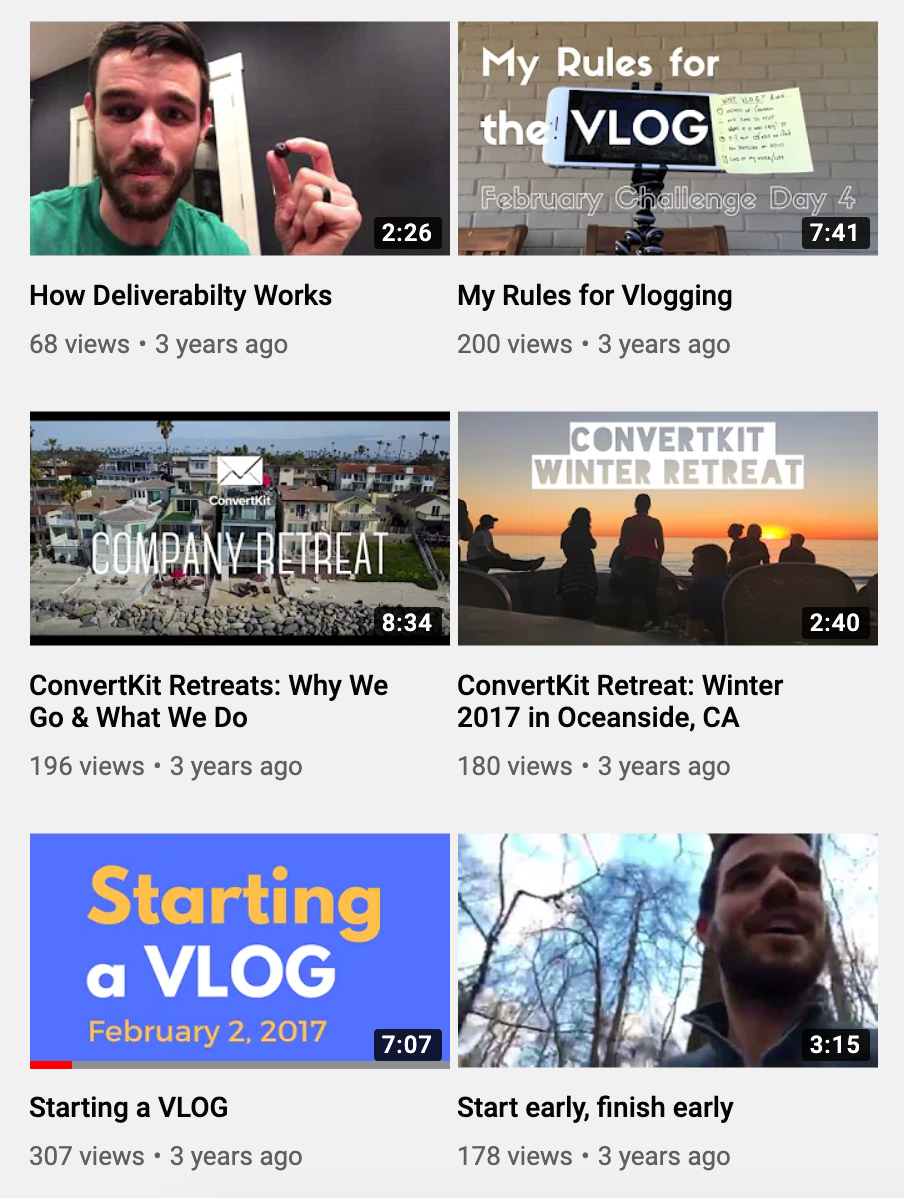Play the My Rules for Vlogging video
904x1198 pixels.
coord(667,138)
